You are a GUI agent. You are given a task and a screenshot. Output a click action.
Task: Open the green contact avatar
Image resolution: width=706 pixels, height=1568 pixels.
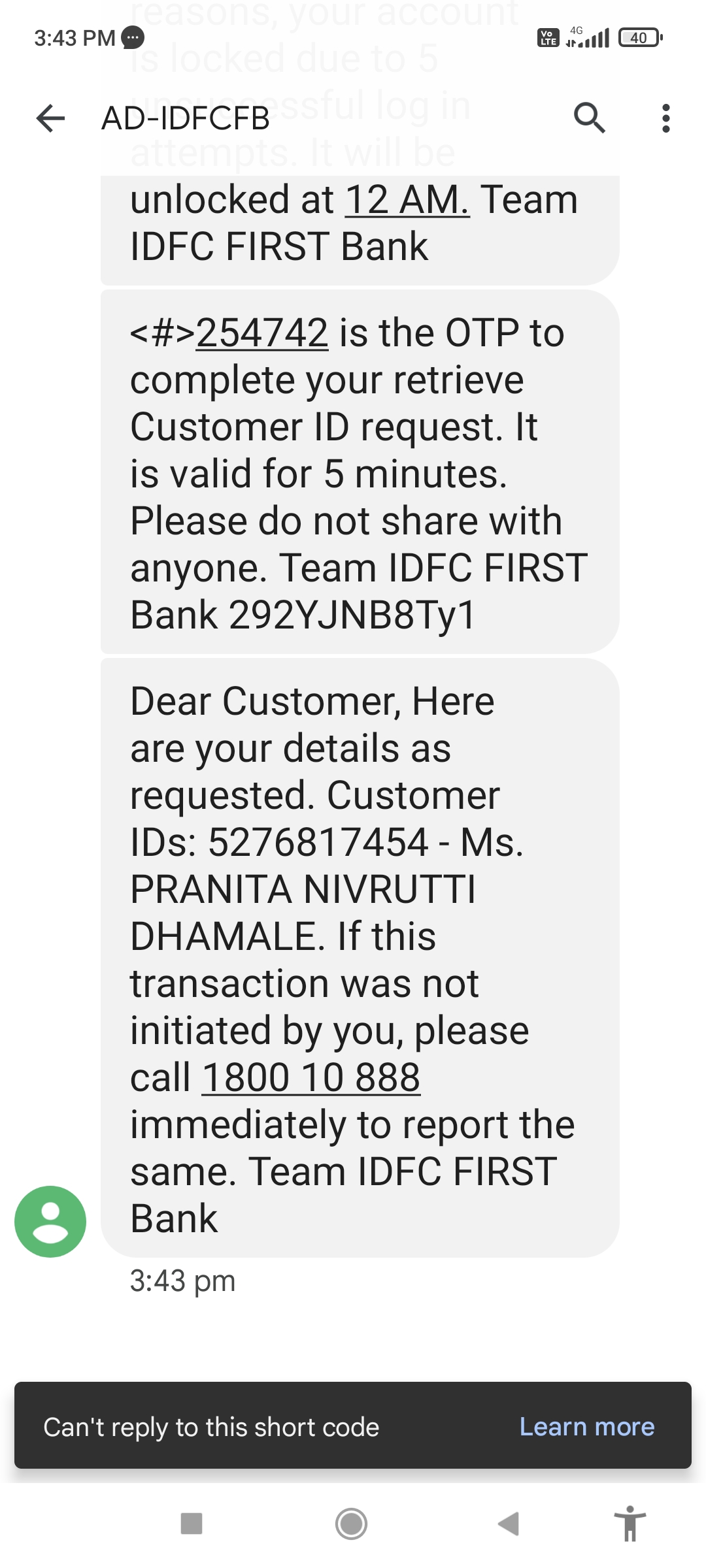pos(50,1221)
